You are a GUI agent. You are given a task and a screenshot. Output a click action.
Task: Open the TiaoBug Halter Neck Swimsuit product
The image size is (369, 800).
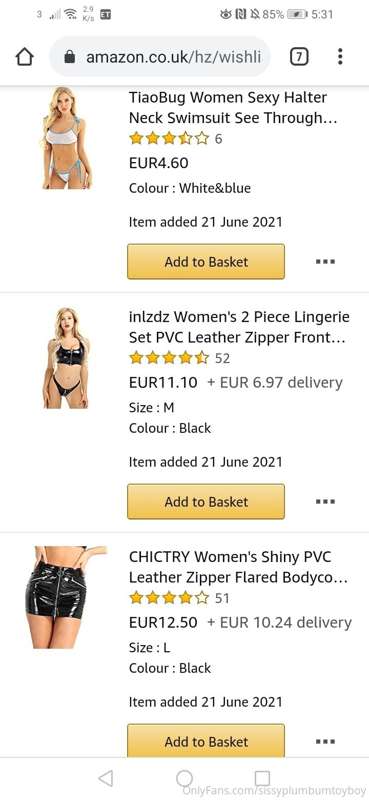coord(233,108)
